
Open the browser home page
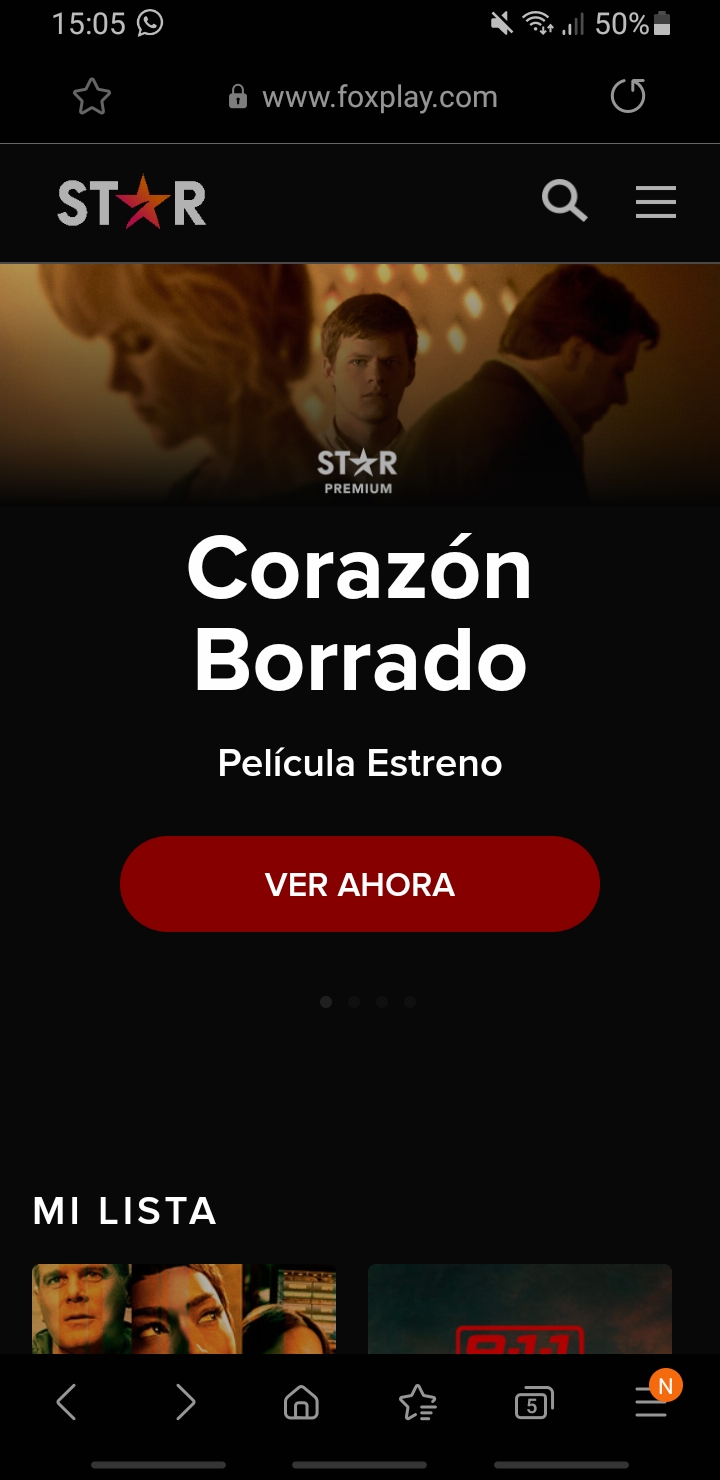[x=301, y=1404]
